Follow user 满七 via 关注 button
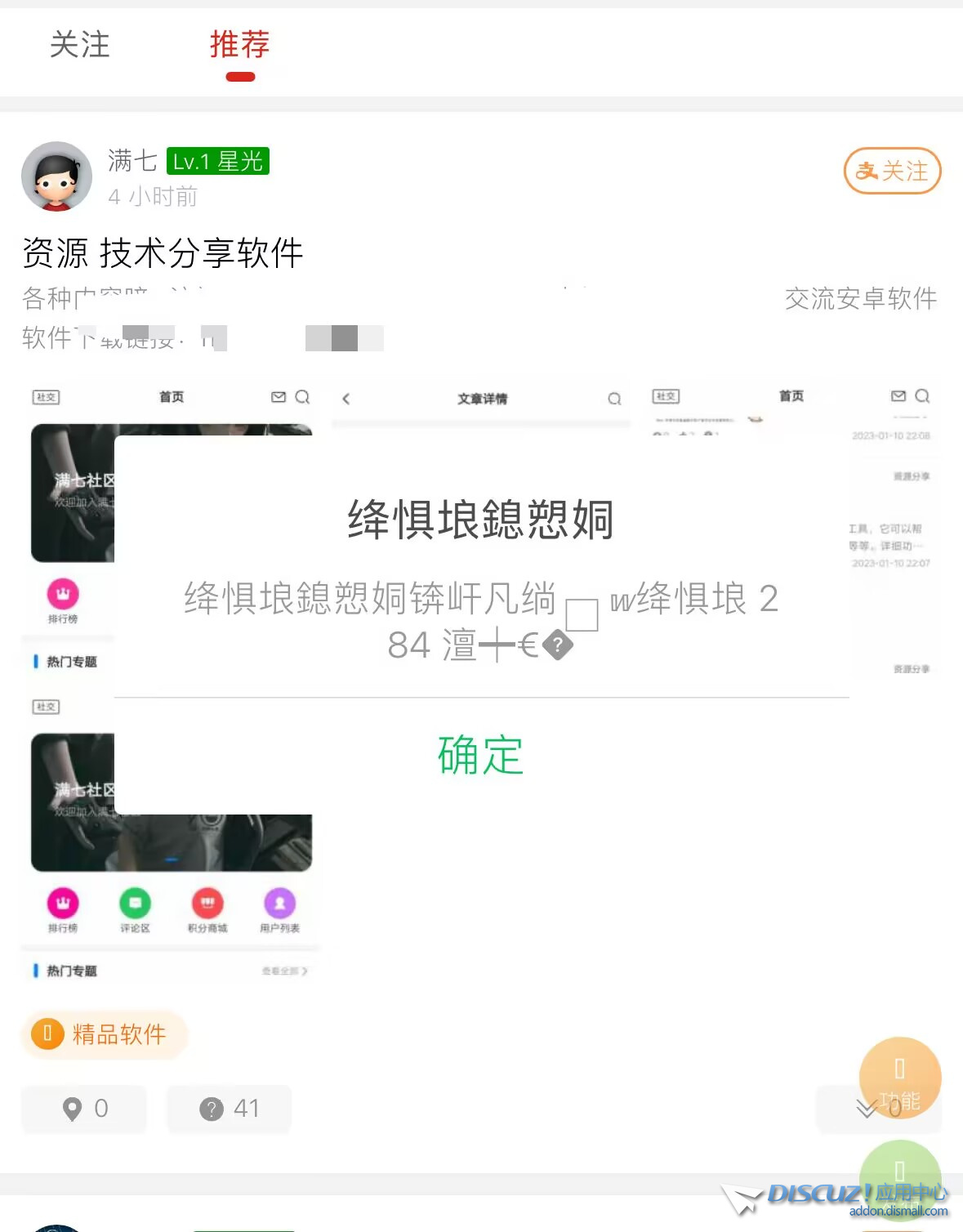Viewport: 963px width, 1232px height. pos(892,171)
